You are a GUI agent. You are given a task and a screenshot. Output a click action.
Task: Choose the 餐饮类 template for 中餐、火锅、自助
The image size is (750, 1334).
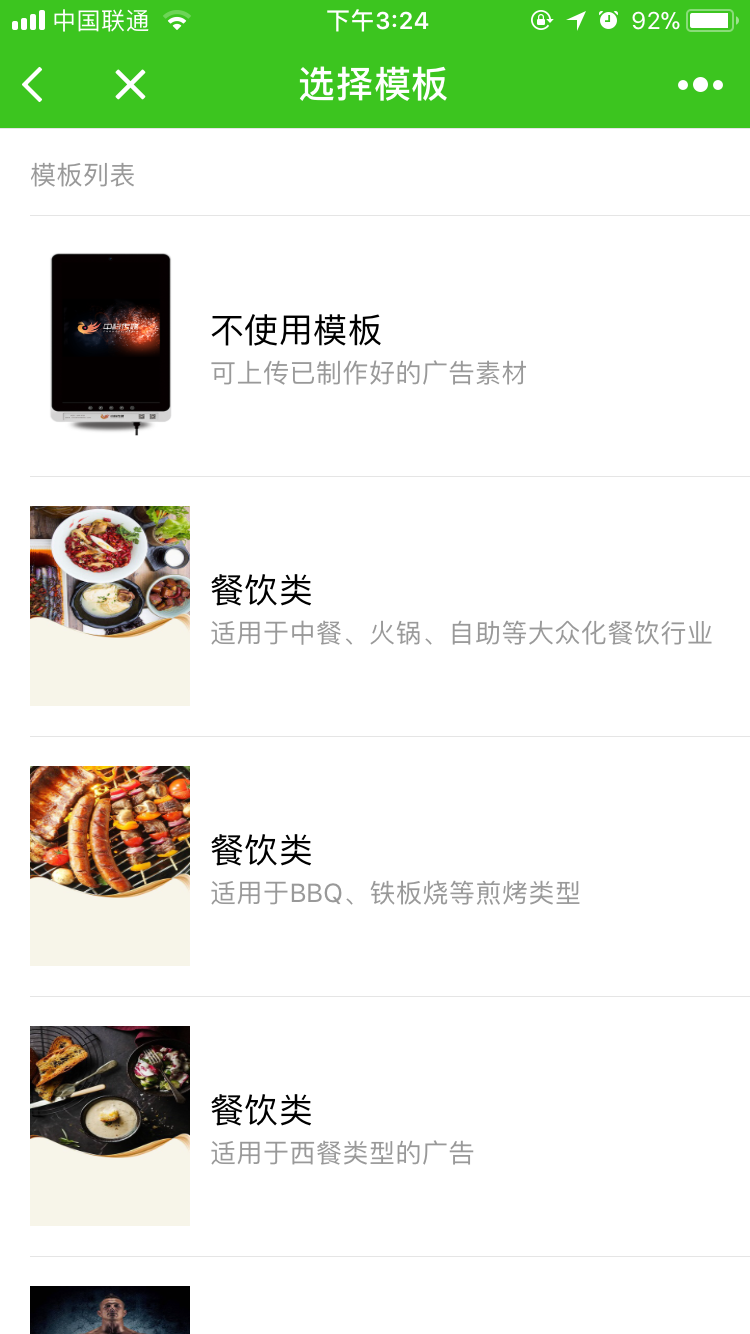pyautogui.click(x=390, y=606)
